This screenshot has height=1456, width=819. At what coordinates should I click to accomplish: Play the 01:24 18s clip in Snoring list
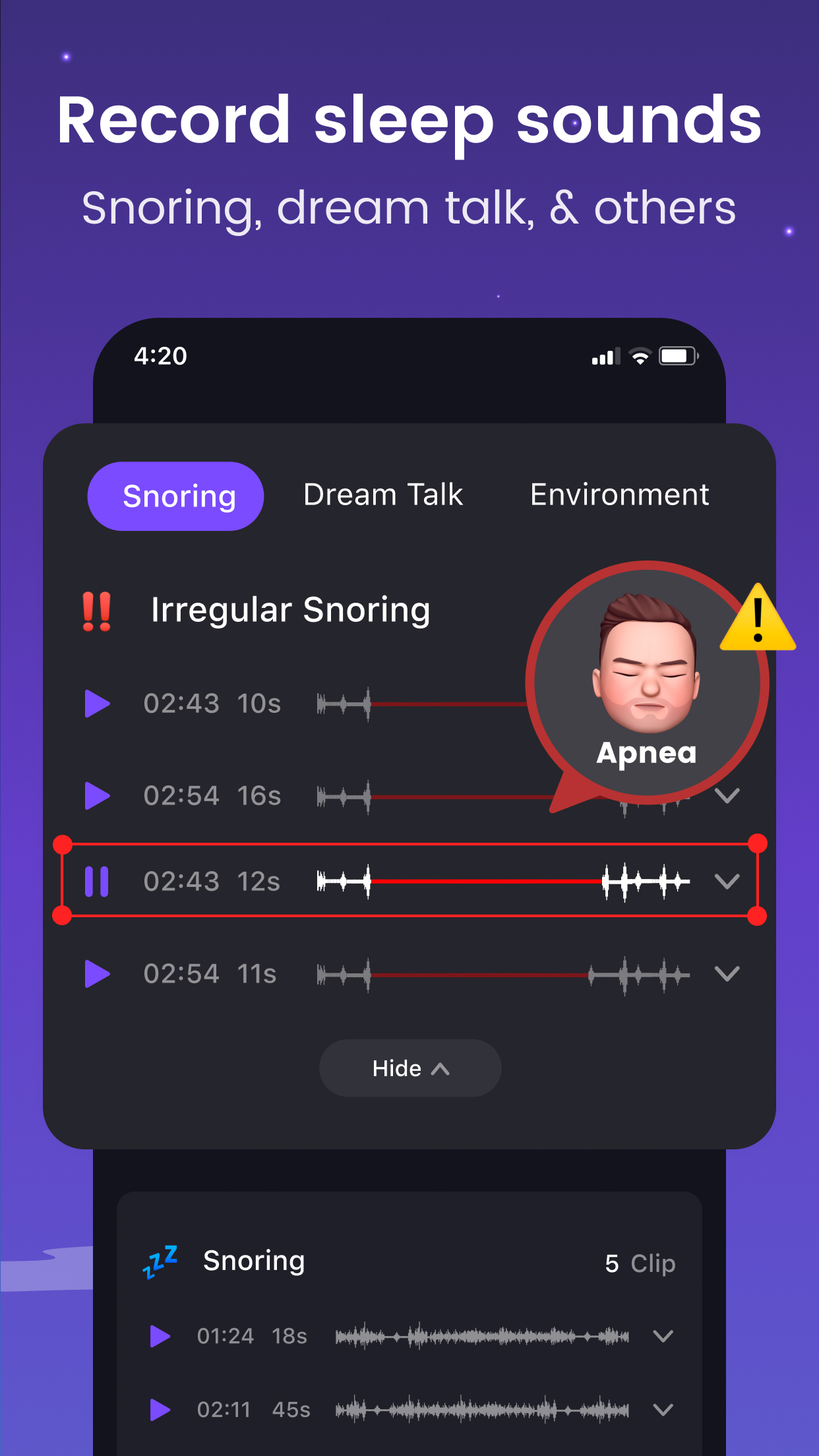(160, 1336)
